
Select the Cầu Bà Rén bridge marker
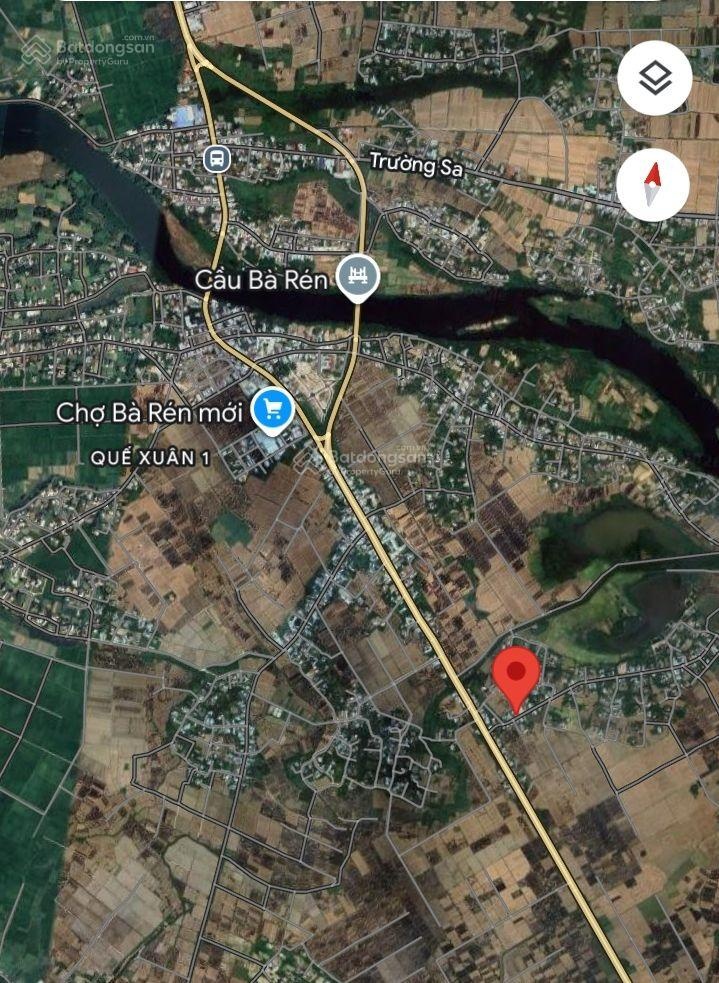click(x=357, y=276)
